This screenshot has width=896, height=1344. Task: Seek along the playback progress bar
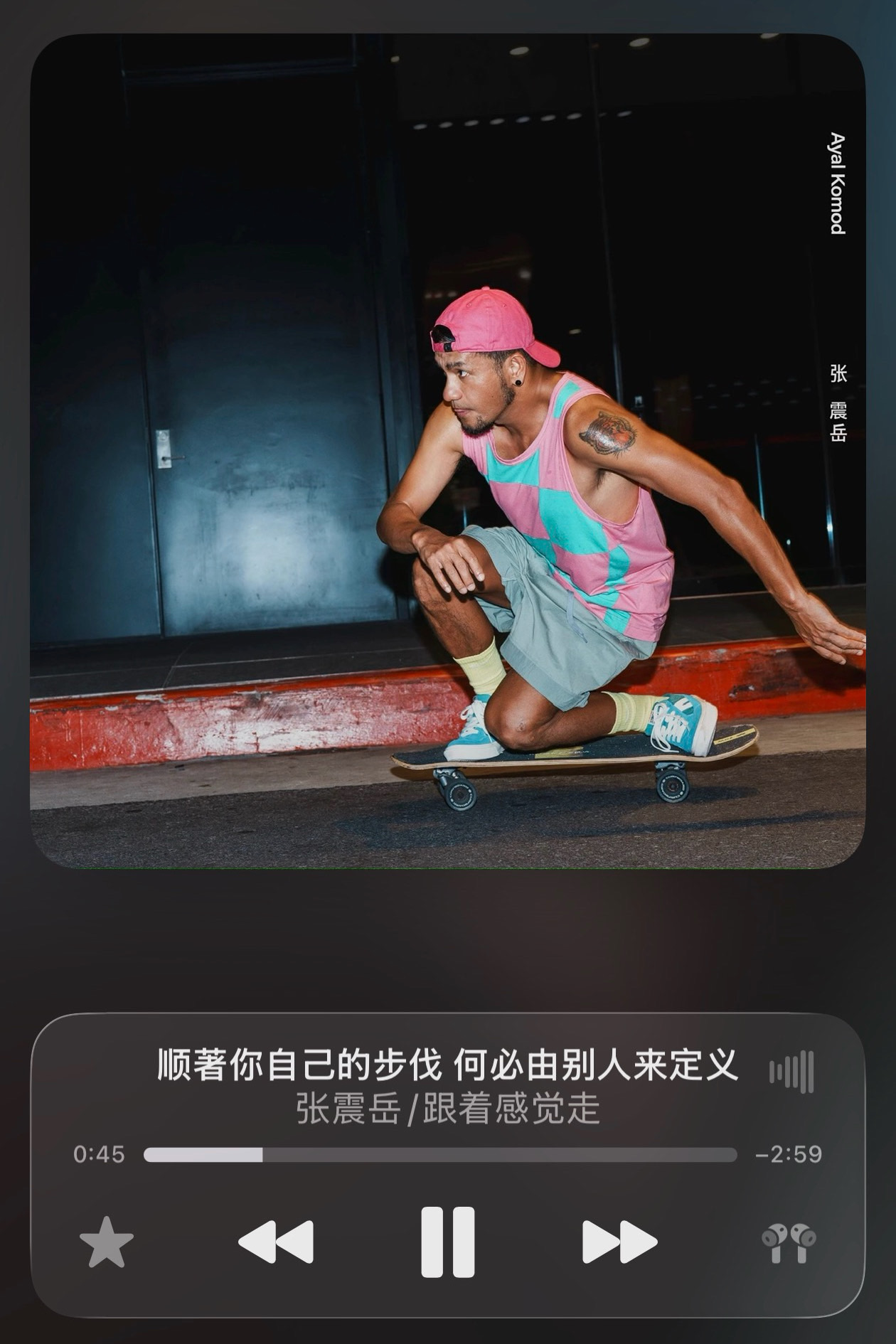[x=440, y=1154]
